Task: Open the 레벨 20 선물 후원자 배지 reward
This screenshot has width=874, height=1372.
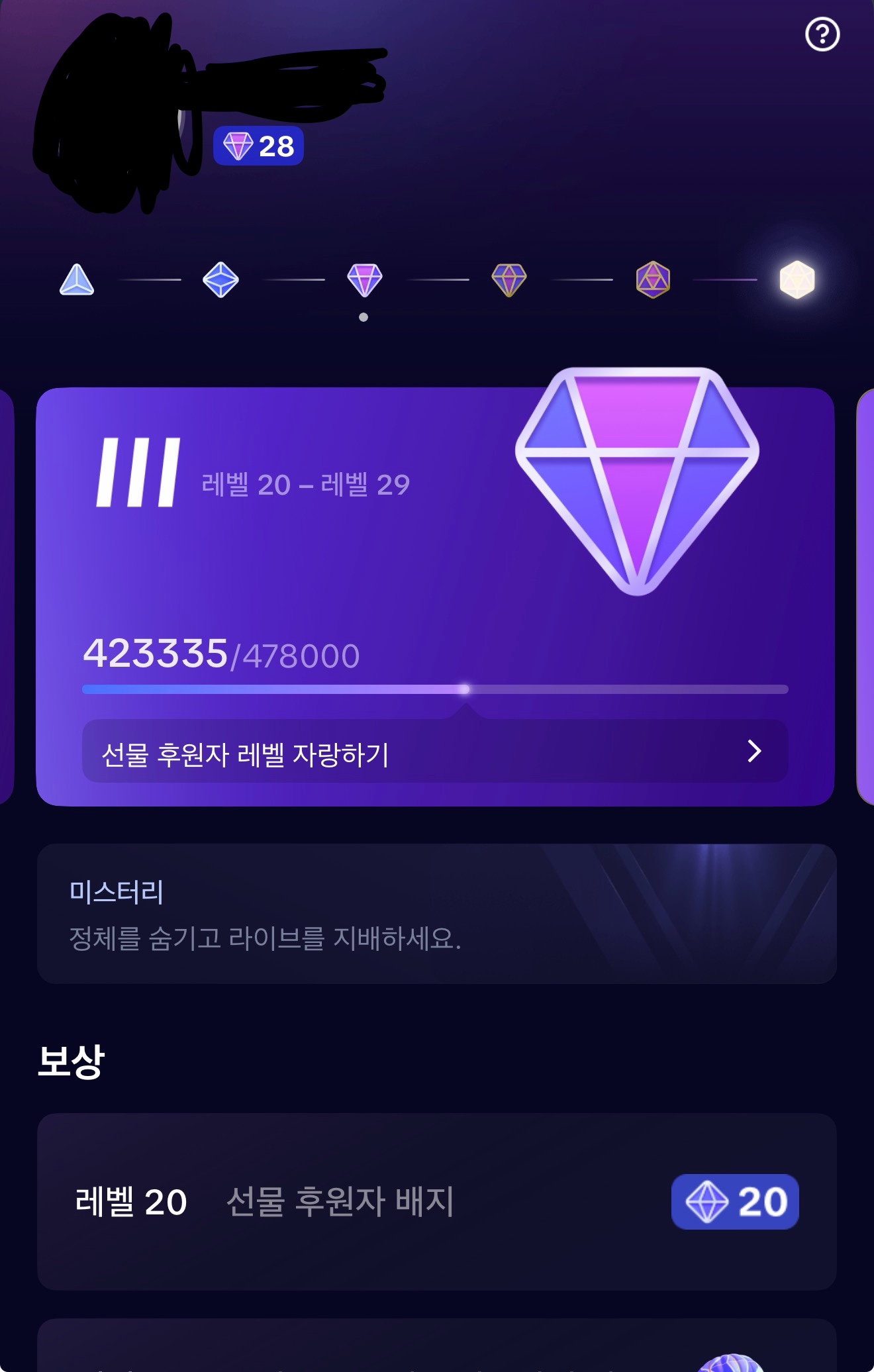Action: pos(436,1202)
